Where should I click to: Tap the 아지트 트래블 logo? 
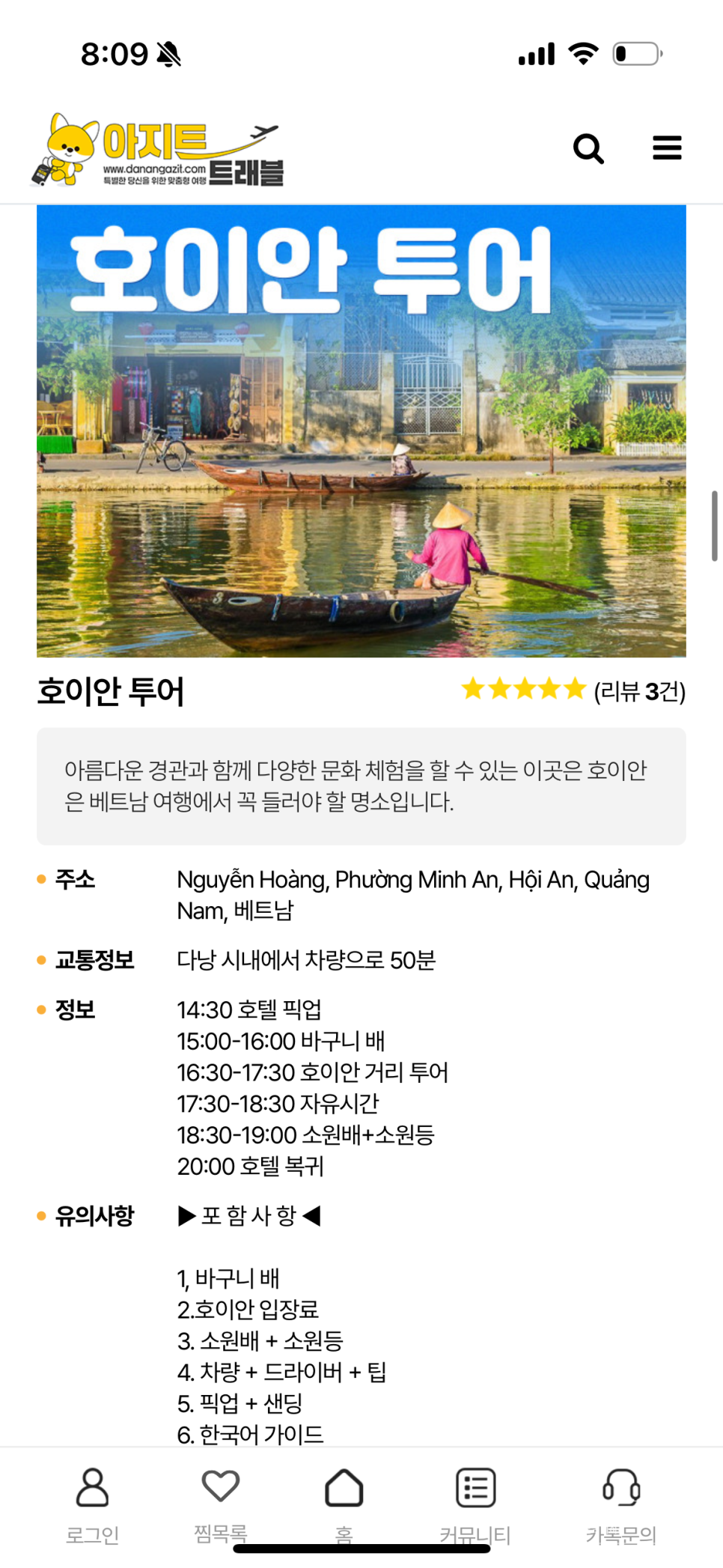click(157, 149)
